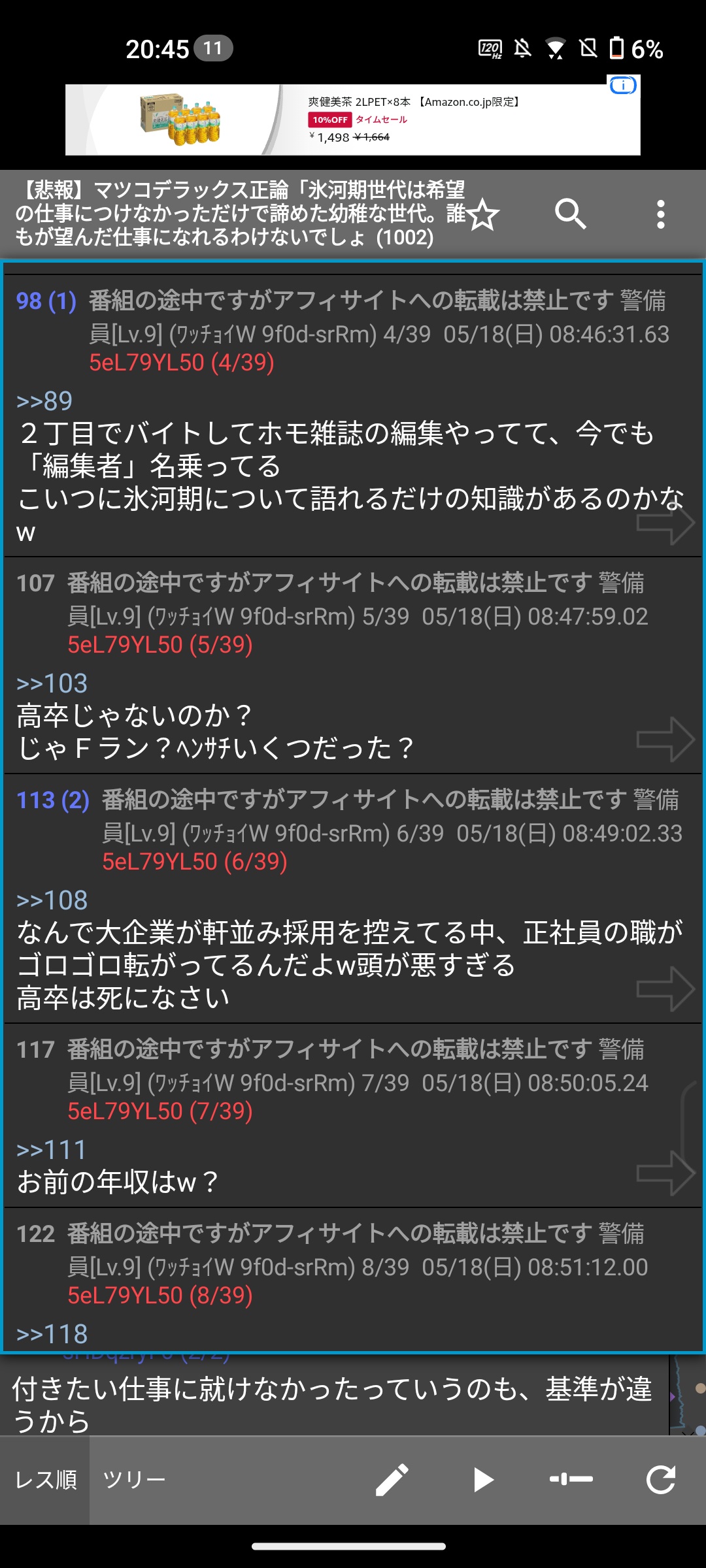This screenshot has width=706, height=1568.
Task: Tap the arrow on post 117
Action: pyautogui.click(x=665, y=1173)
